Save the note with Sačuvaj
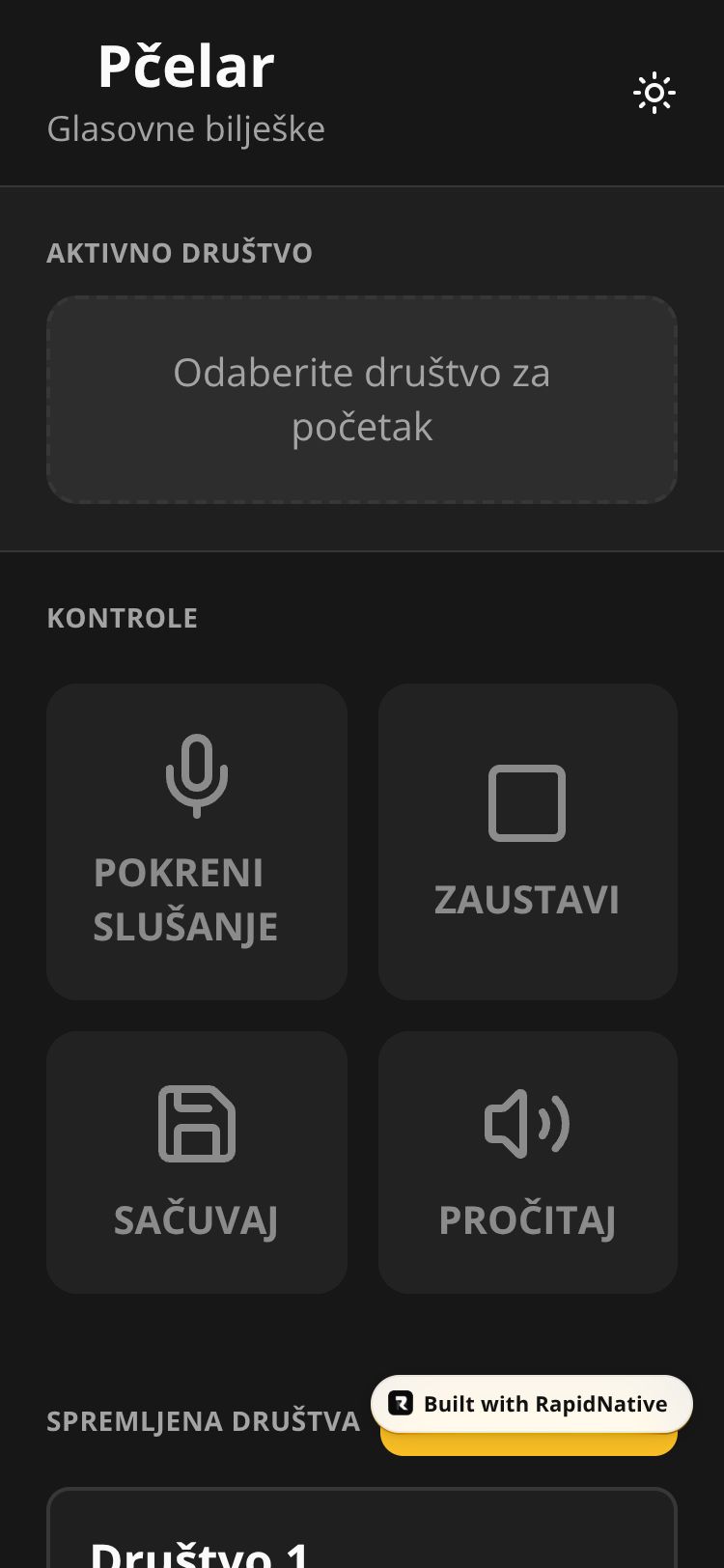 point(197,1162)
